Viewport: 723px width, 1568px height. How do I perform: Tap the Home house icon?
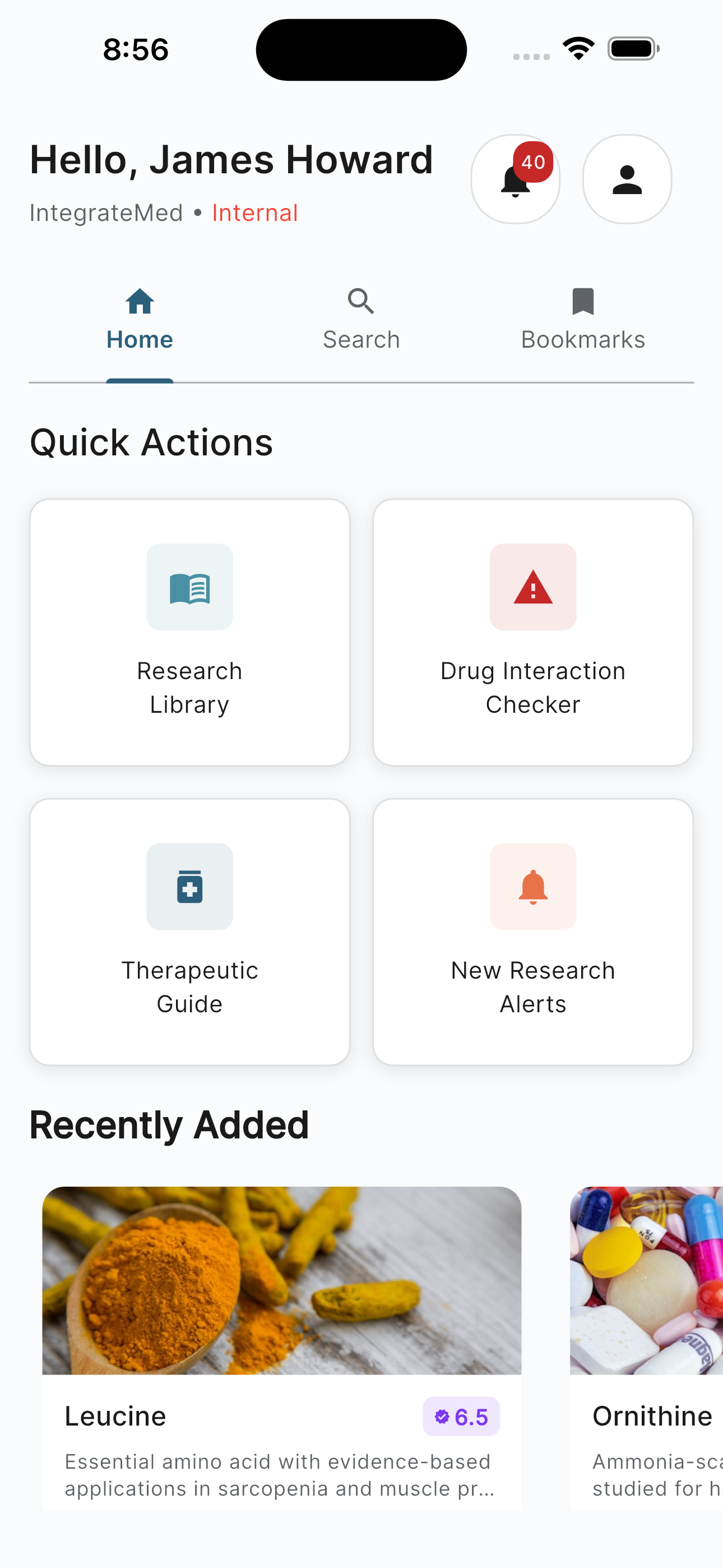click(140, 301)
